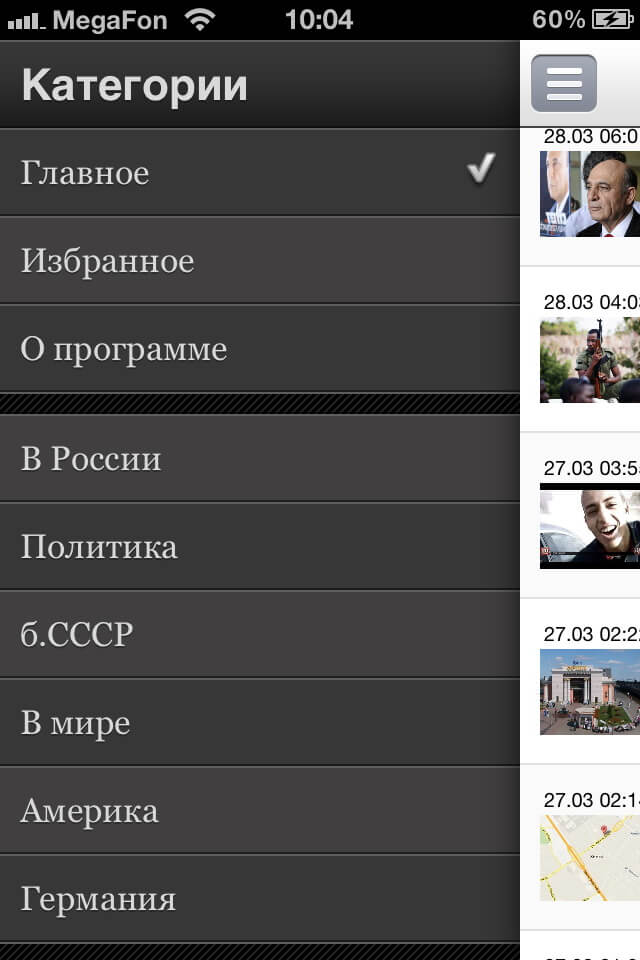Open Избранное favorites list
The width and height of the screenshot is (640, 960).
click(x=258, y=260)
